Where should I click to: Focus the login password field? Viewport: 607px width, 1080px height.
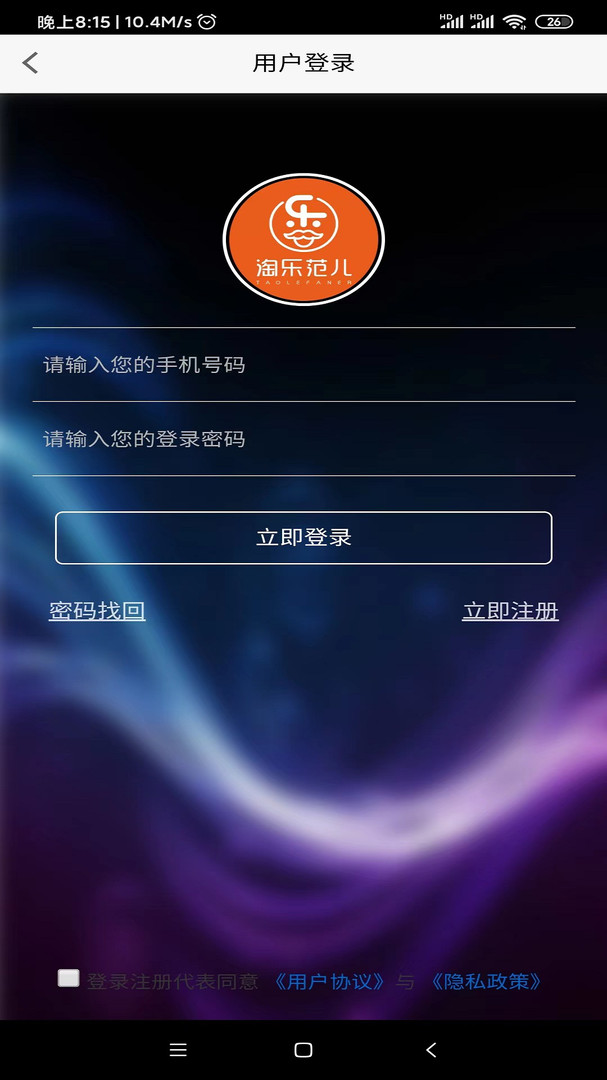coord(303,439)
